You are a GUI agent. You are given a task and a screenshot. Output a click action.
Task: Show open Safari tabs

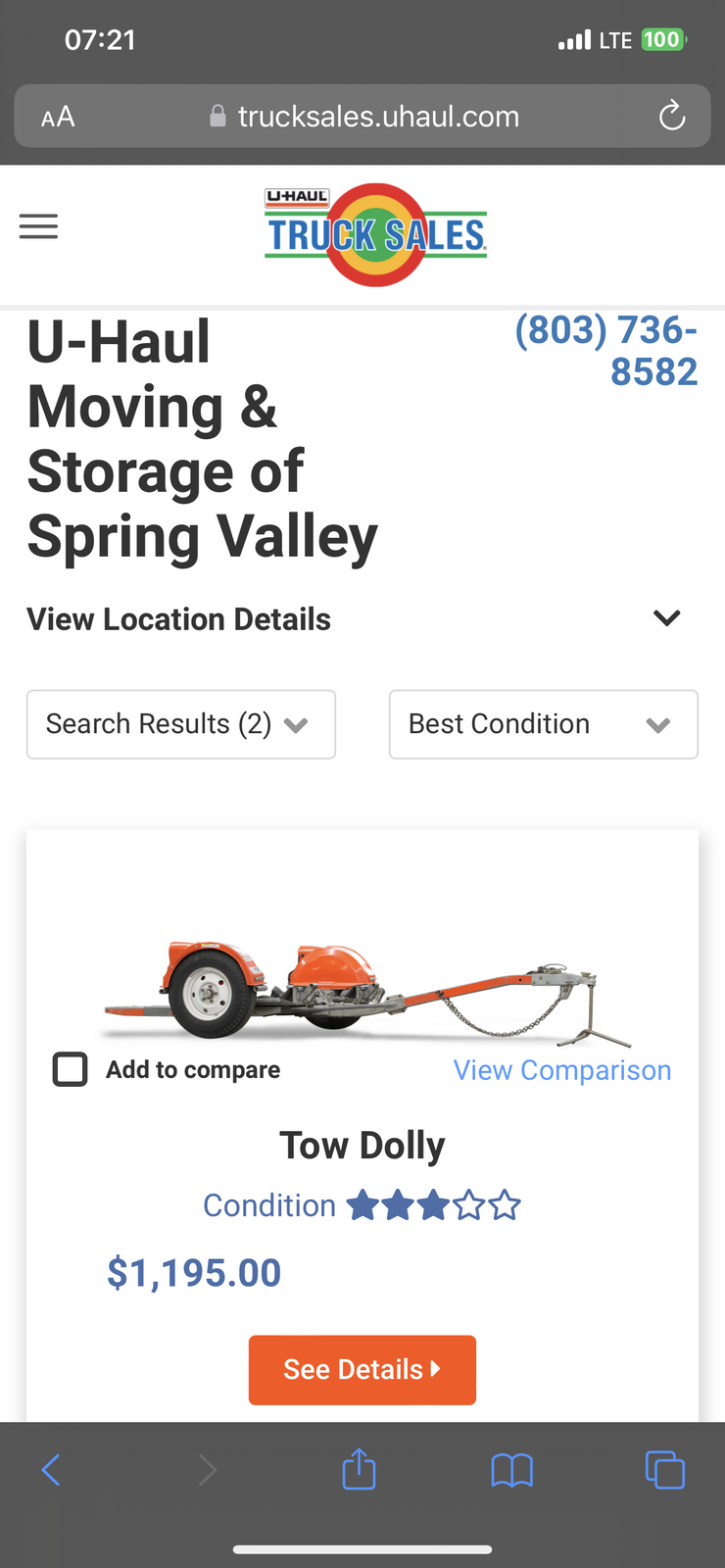point(665,1469)
